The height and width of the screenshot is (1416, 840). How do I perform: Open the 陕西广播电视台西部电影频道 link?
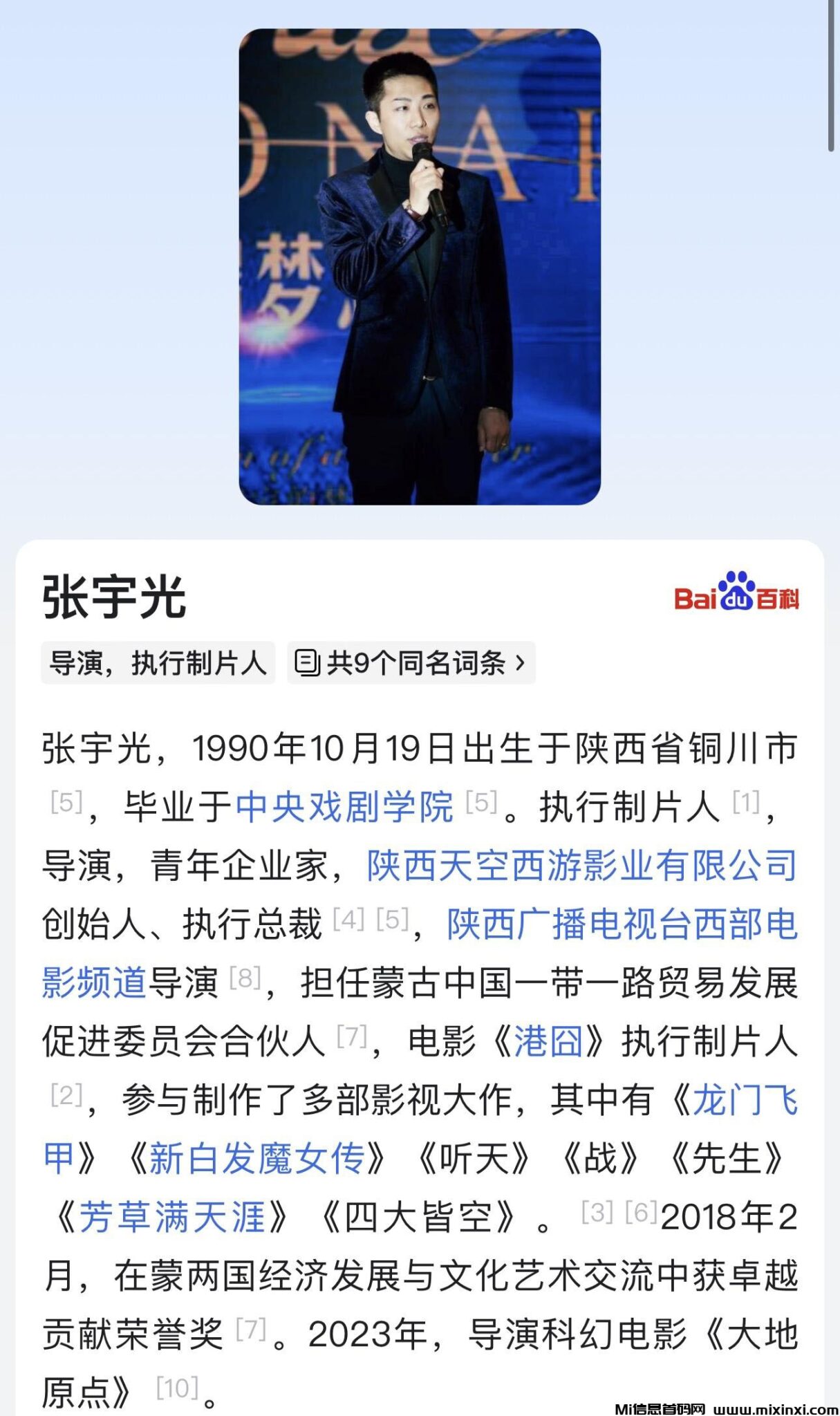tap(622, 924)
